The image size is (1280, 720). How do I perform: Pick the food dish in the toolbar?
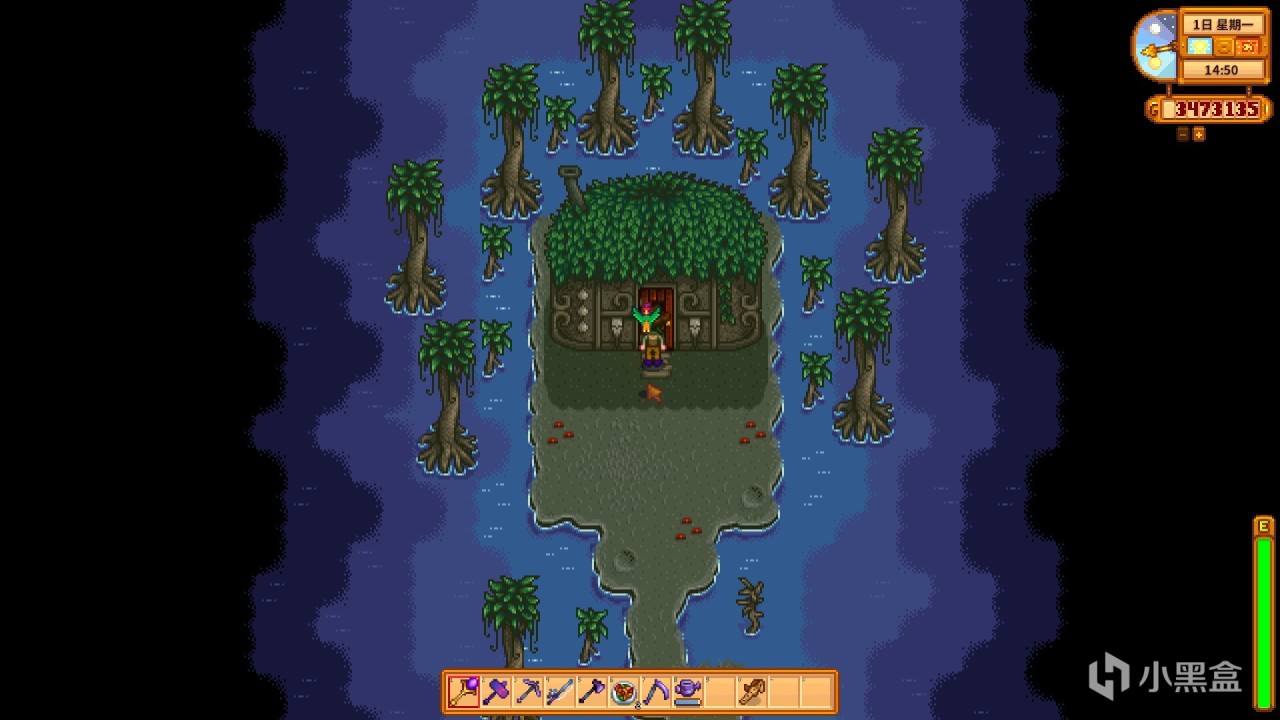click(x=624, y=691)
